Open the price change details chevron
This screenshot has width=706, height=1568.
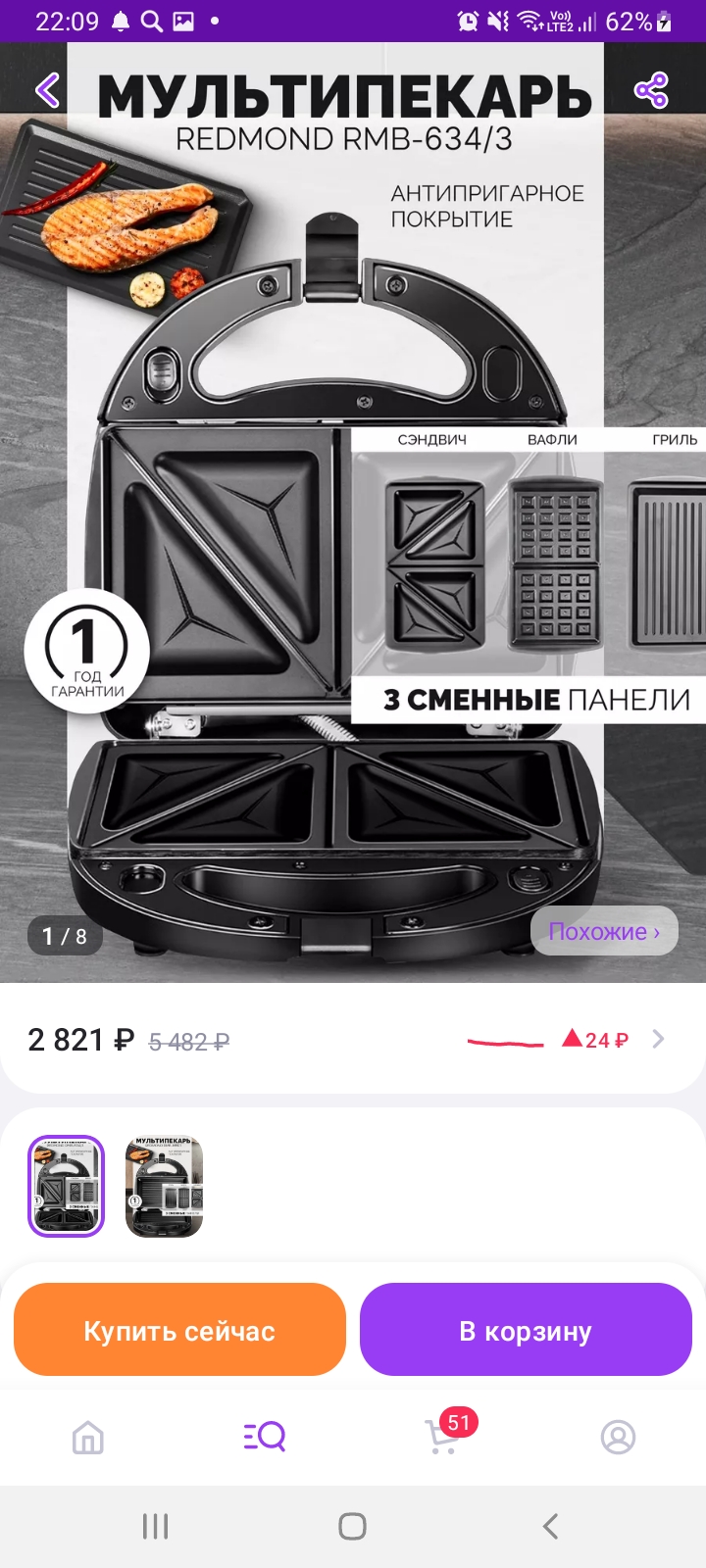[658, 1039]
